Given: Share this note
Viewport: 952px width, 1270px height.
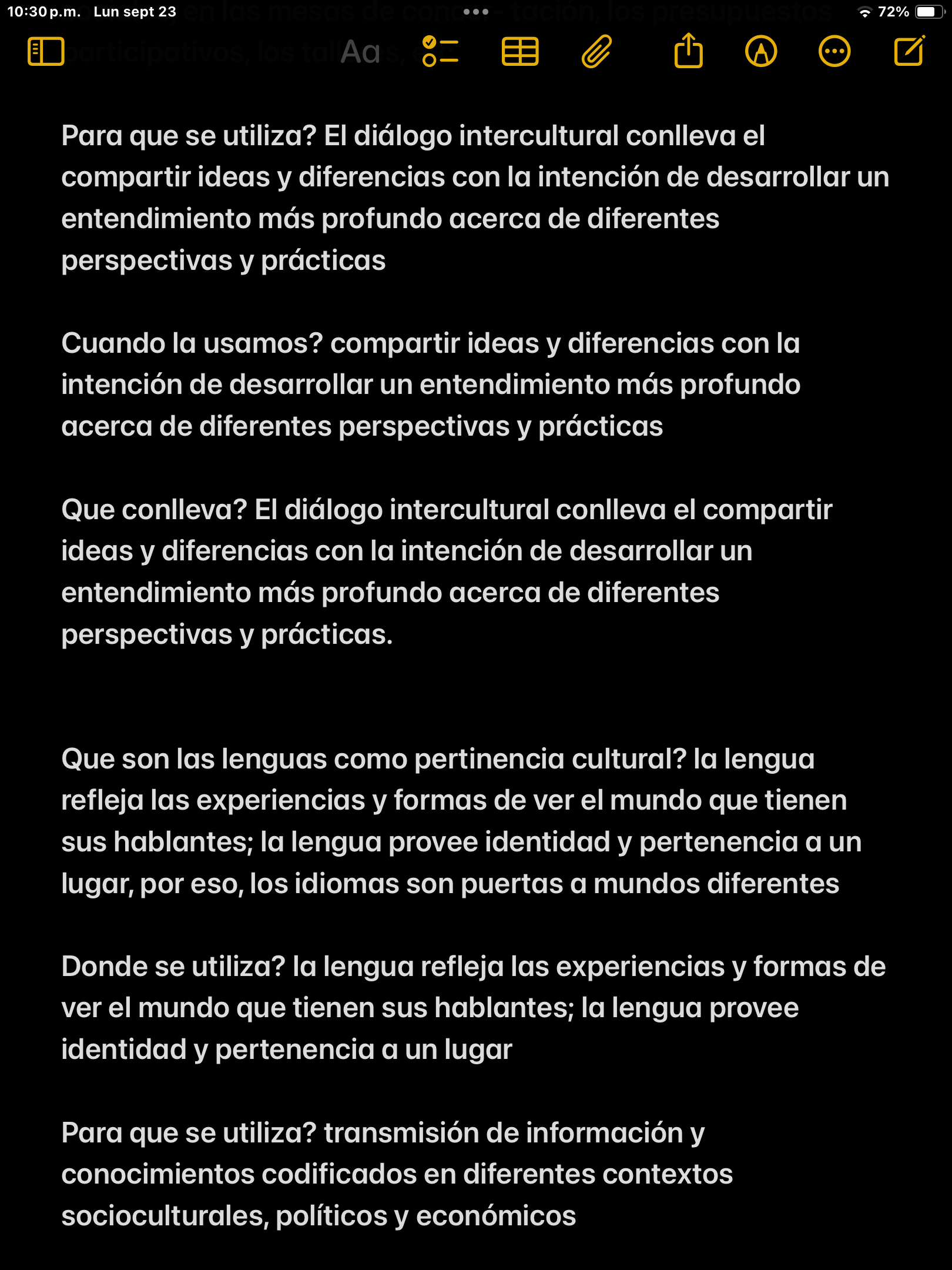Looking at the screenshot, I should [x=688, y=52].
